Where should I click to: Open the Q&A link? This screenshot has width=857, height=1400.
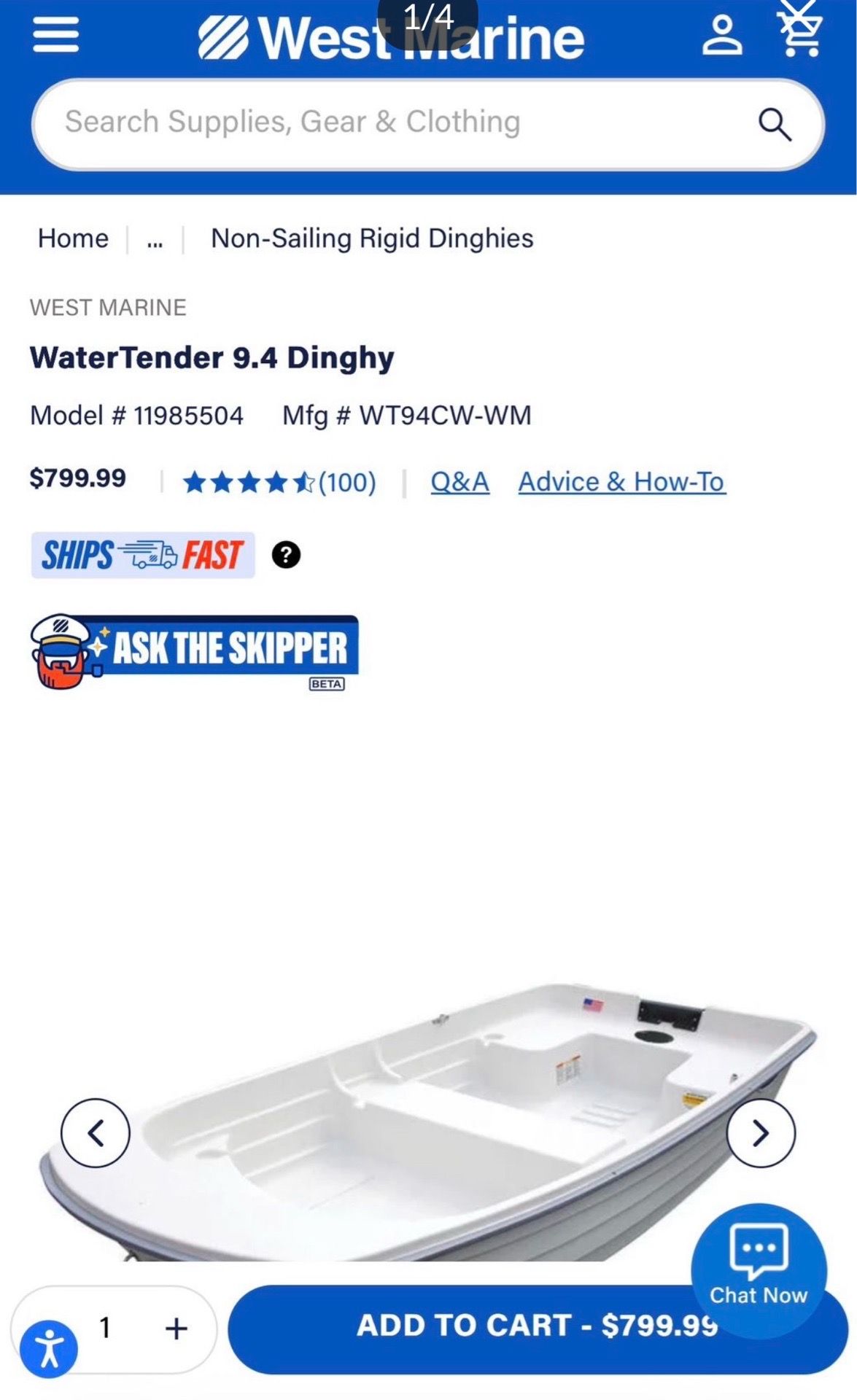point(459,482)
